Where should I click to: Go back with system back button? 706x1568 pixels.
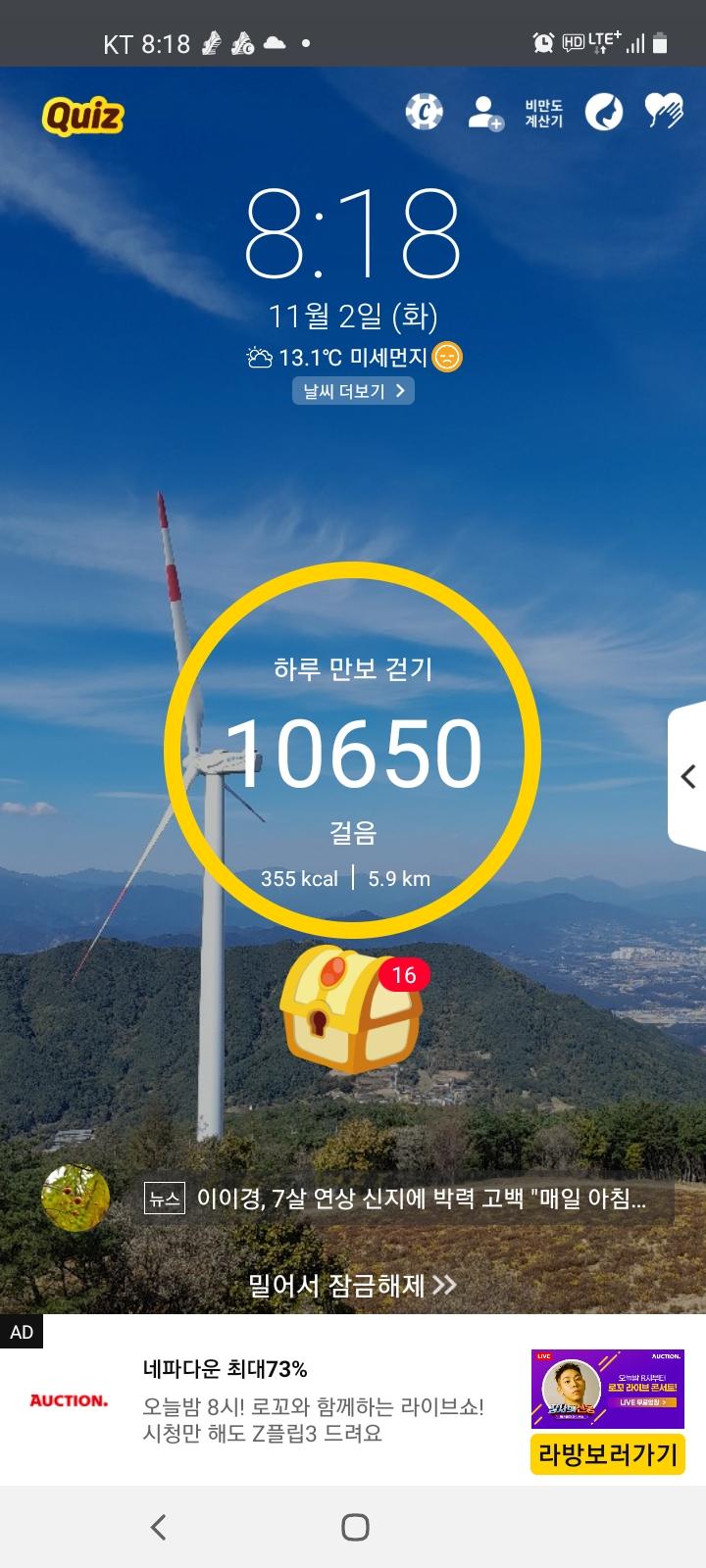(158, 1527)
